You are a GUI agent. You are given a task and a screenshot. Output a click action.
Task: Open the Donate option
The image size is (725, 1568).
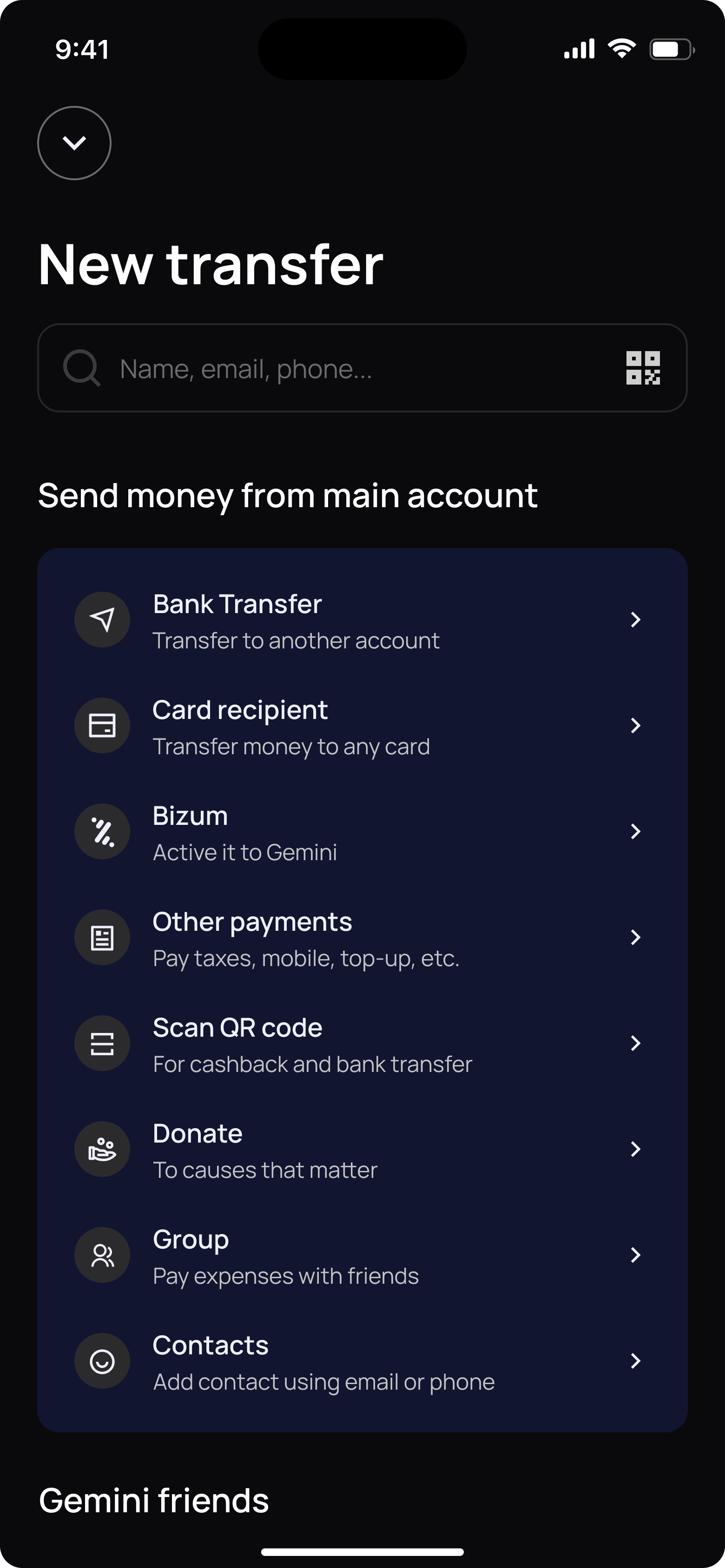pyautogui.click(x=362, y=1150)
